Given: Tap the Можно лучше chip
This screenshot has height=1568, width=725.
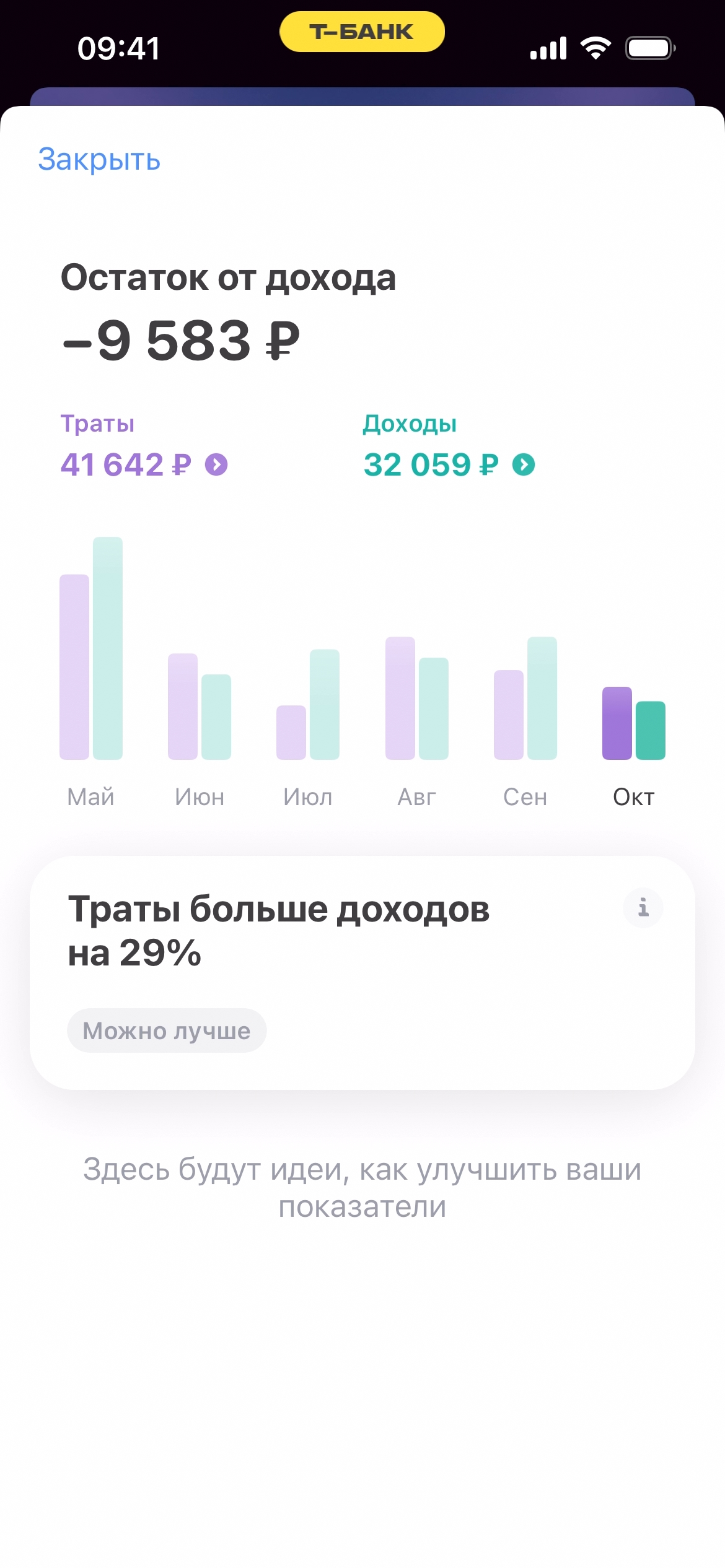Looking at the screenshot, I should pos(167,1030).
